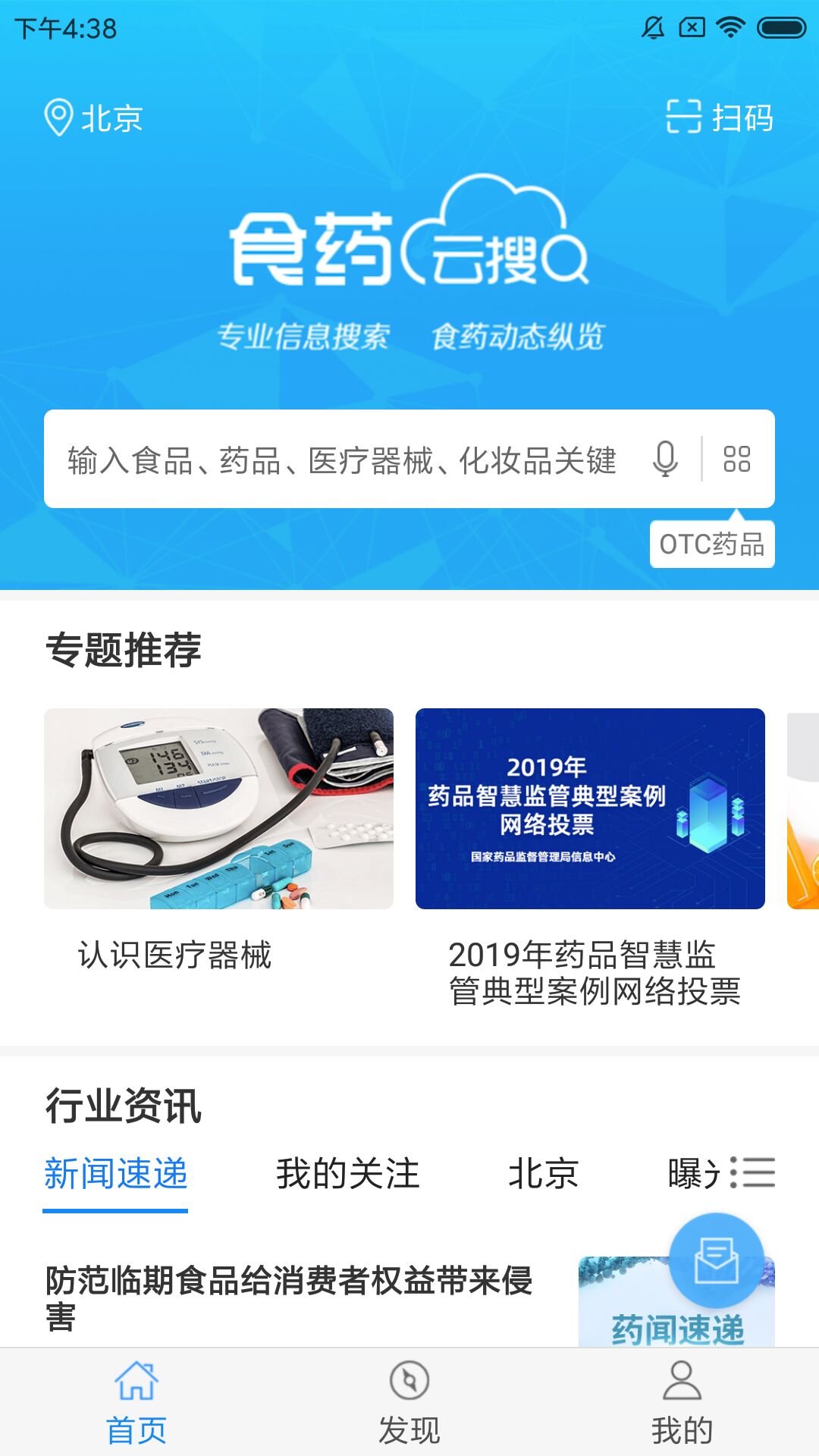Select the 新闻速递 tab
This screenshot has height=1456, width=819.
116,1174
